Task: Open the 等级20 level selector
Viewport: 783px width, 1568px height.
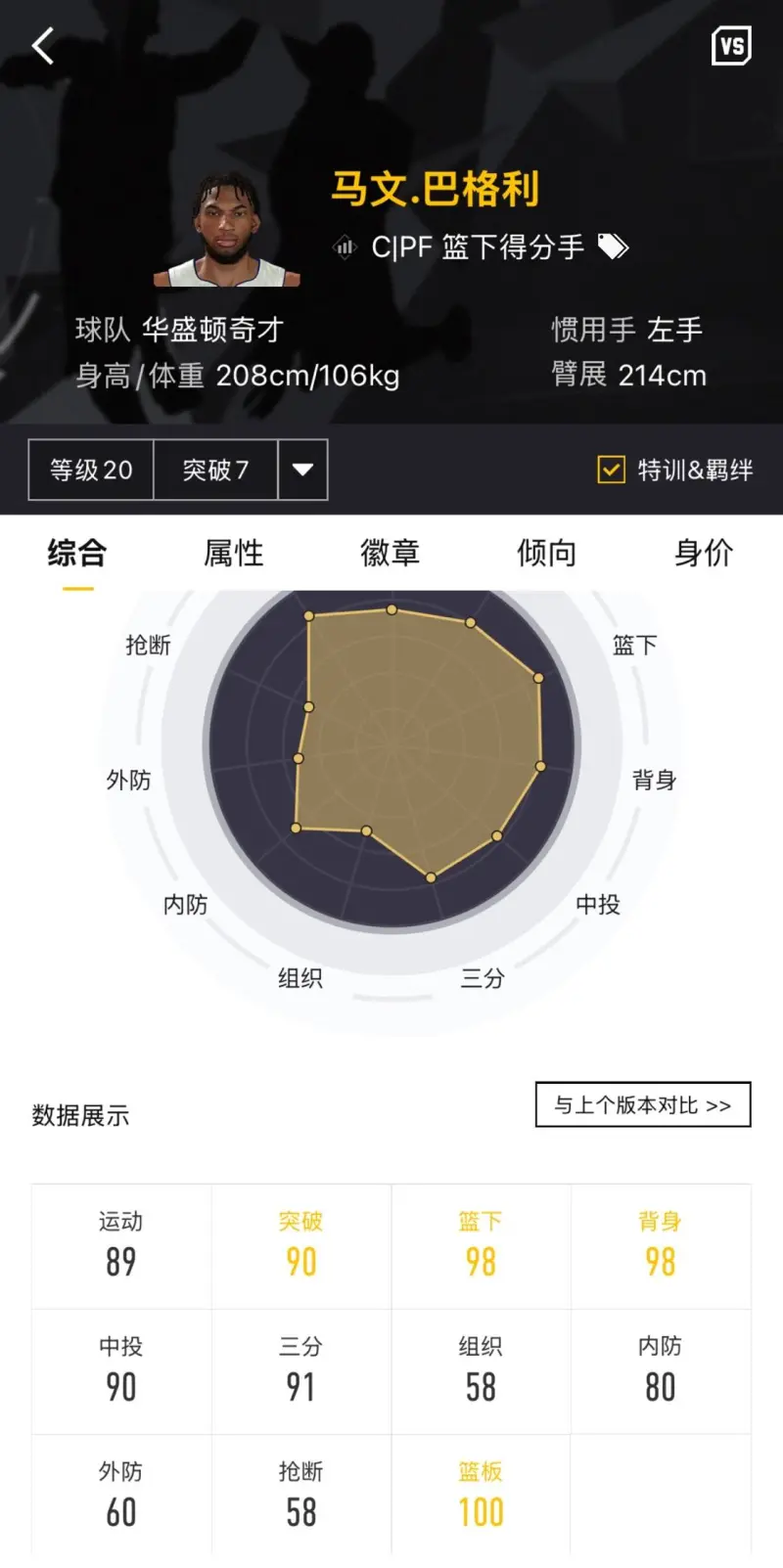Action: [x=91, y=470]
